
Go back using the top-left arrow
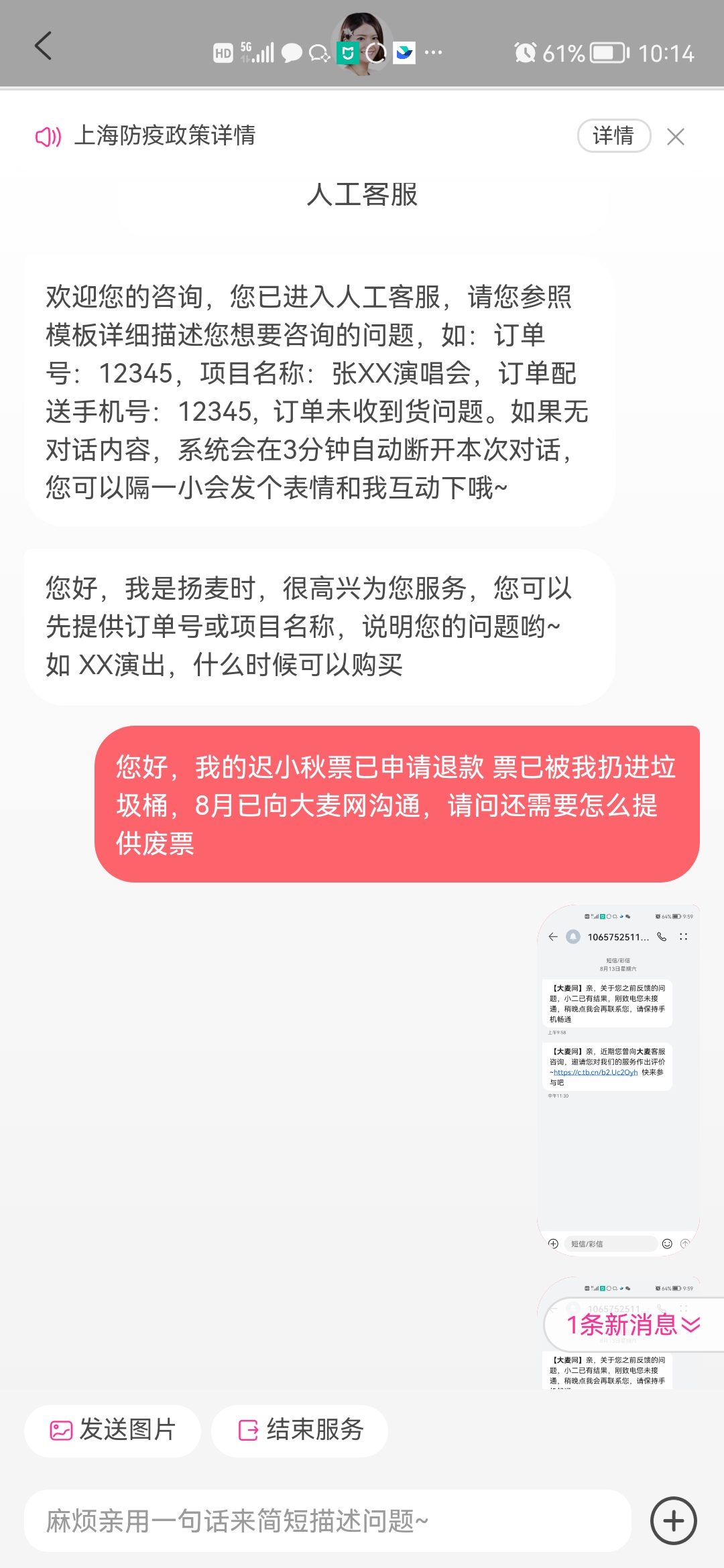pyautogui.click(x=44, y=46)
